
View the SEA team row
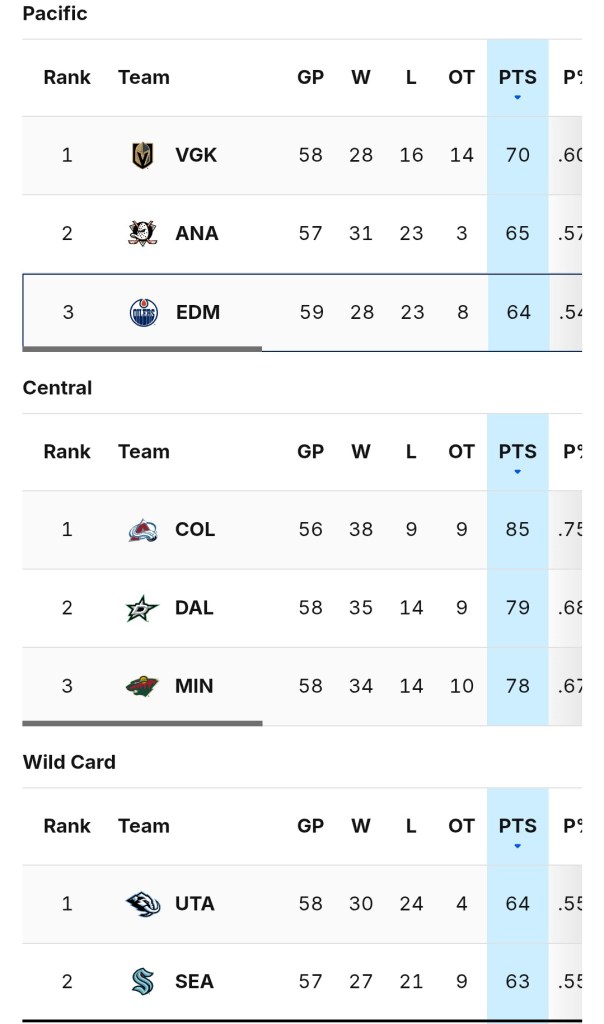[194, 981]
